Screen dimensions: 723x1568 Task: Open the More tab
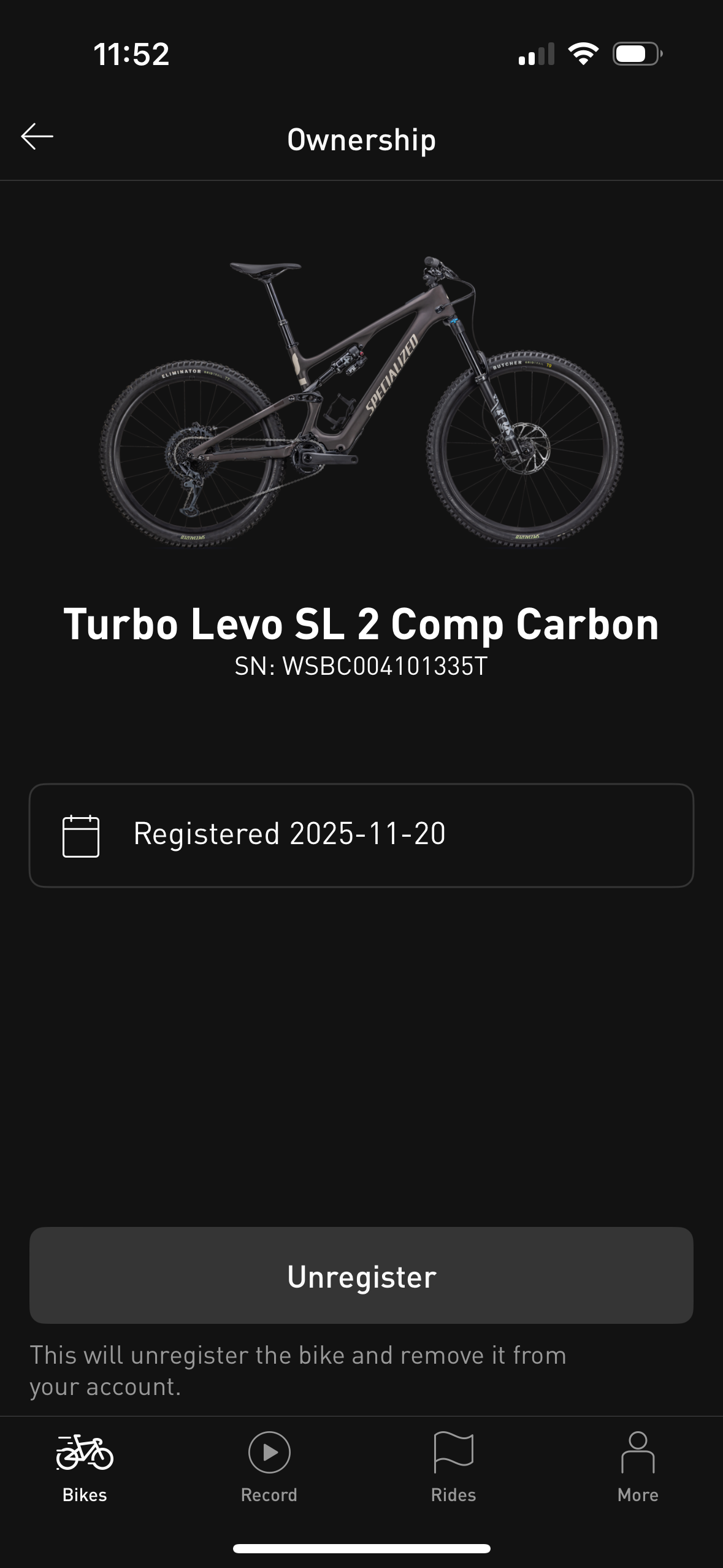[638, 1467]
